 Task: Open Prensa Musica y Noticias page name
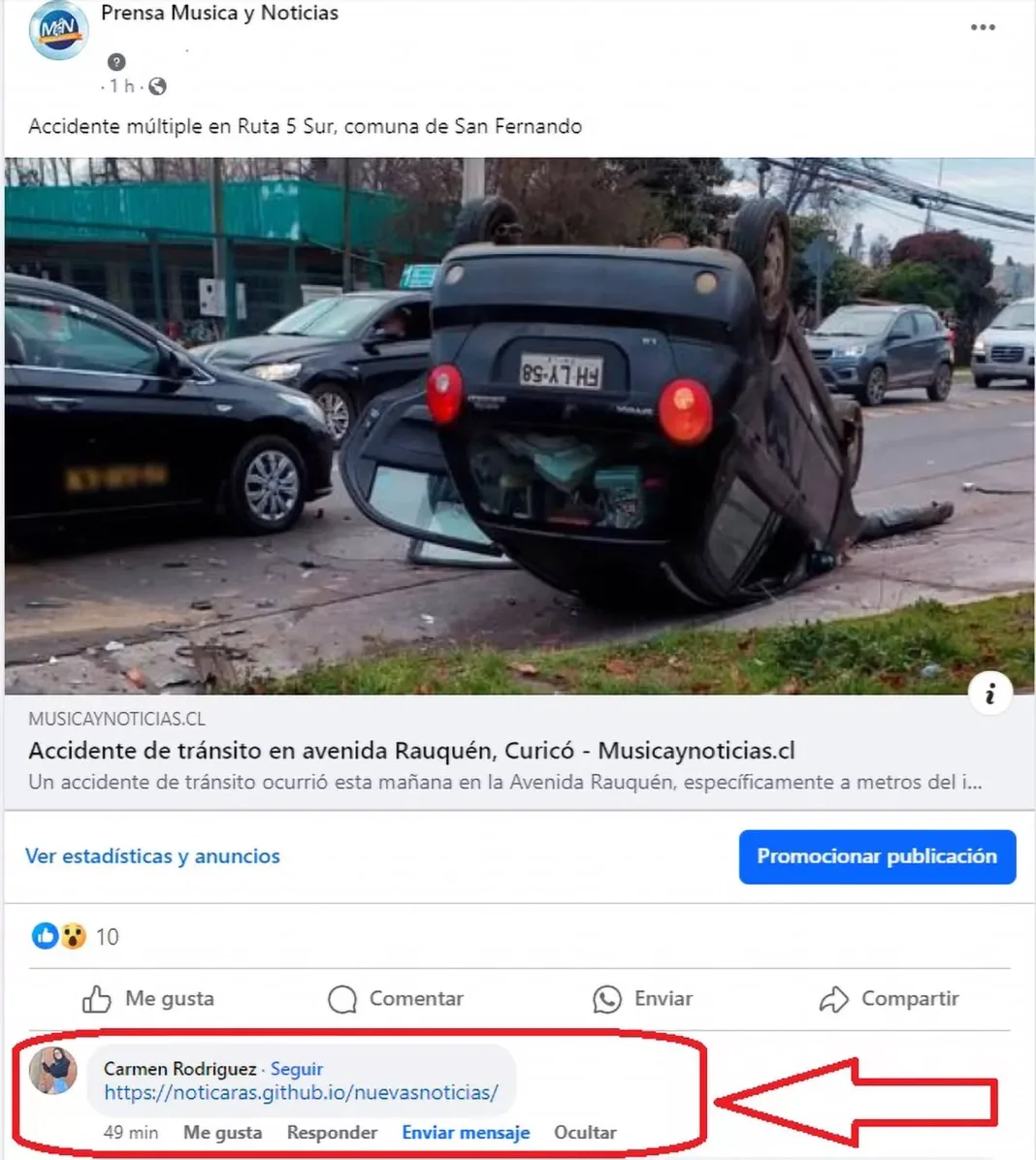click(219, 14)
